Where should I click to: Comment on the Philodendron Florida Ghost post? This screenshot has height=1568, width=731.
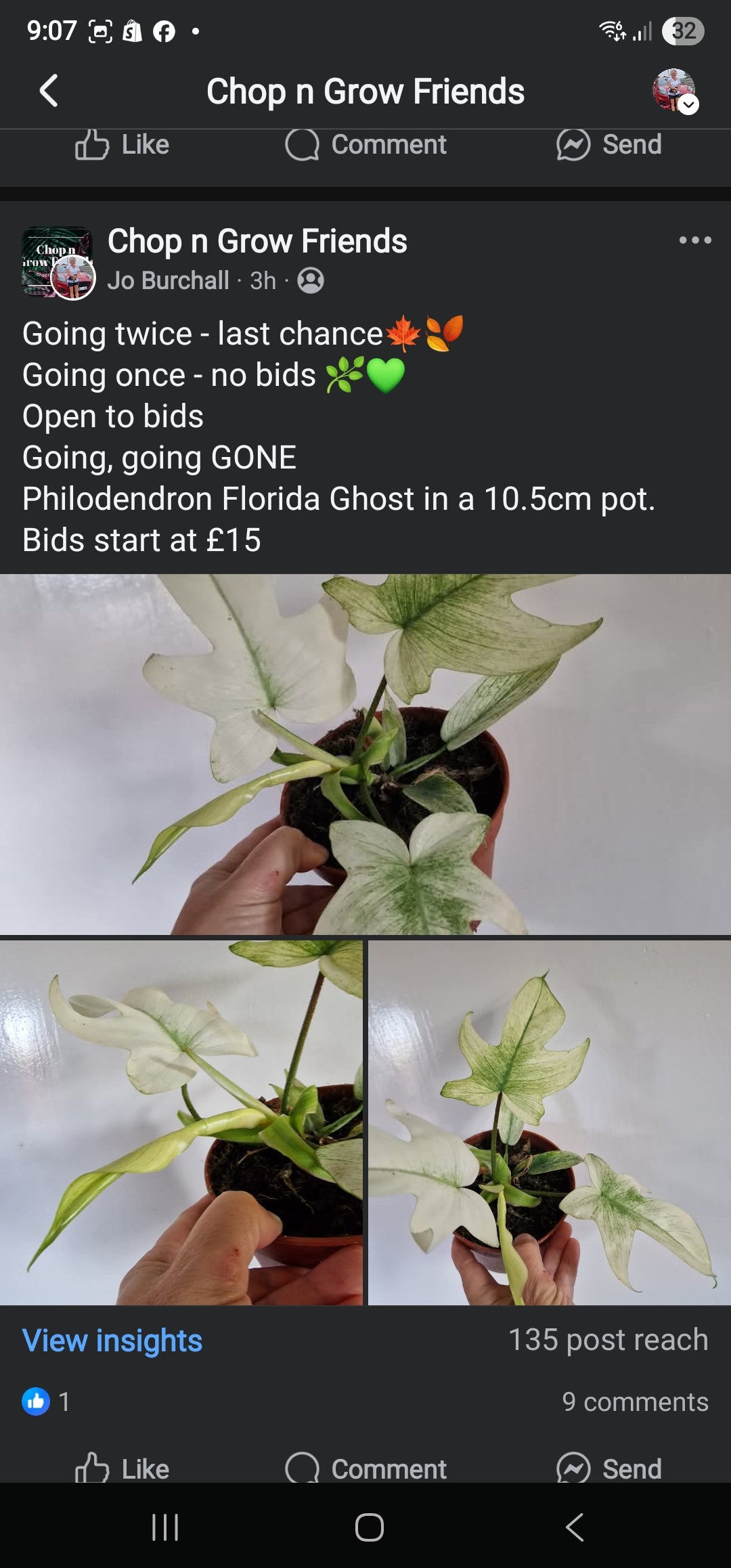(x=365, y=1468)
